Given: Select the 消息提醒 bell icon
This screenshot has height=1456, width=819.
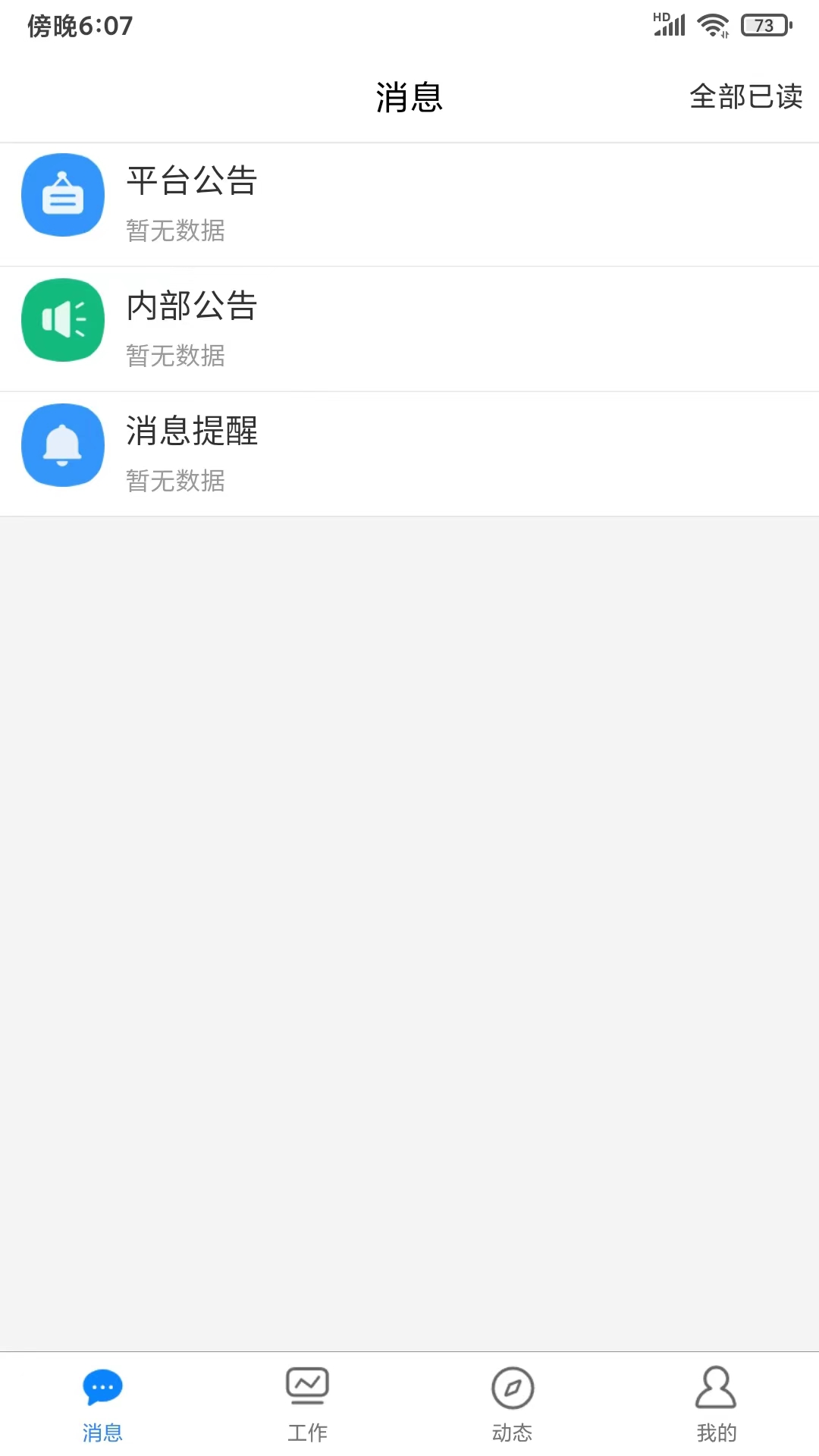Looking at the screenshot, I should click(63, 446).
